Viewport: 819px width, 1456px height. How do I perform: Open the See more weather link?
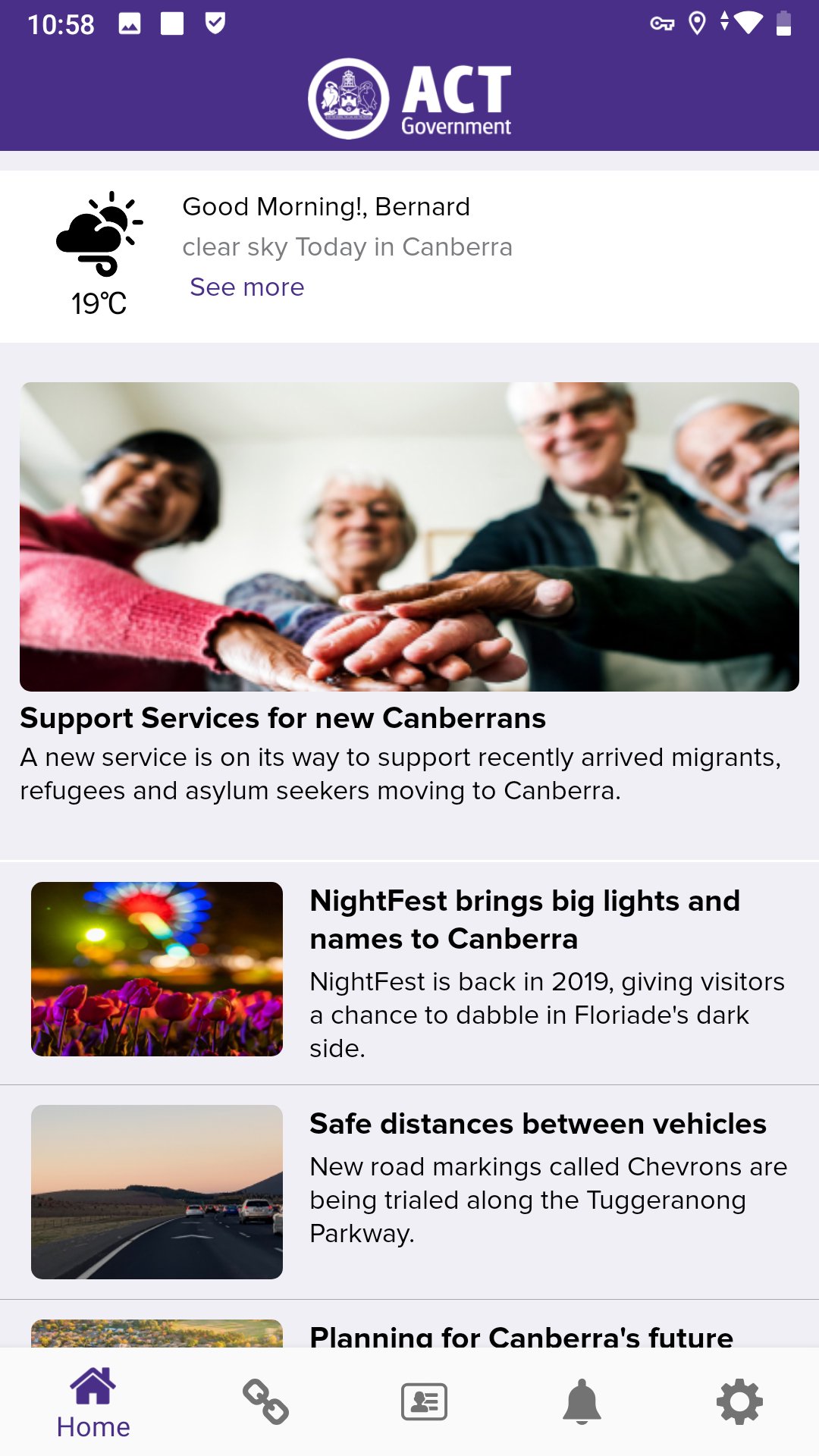(x=246, y=287)
